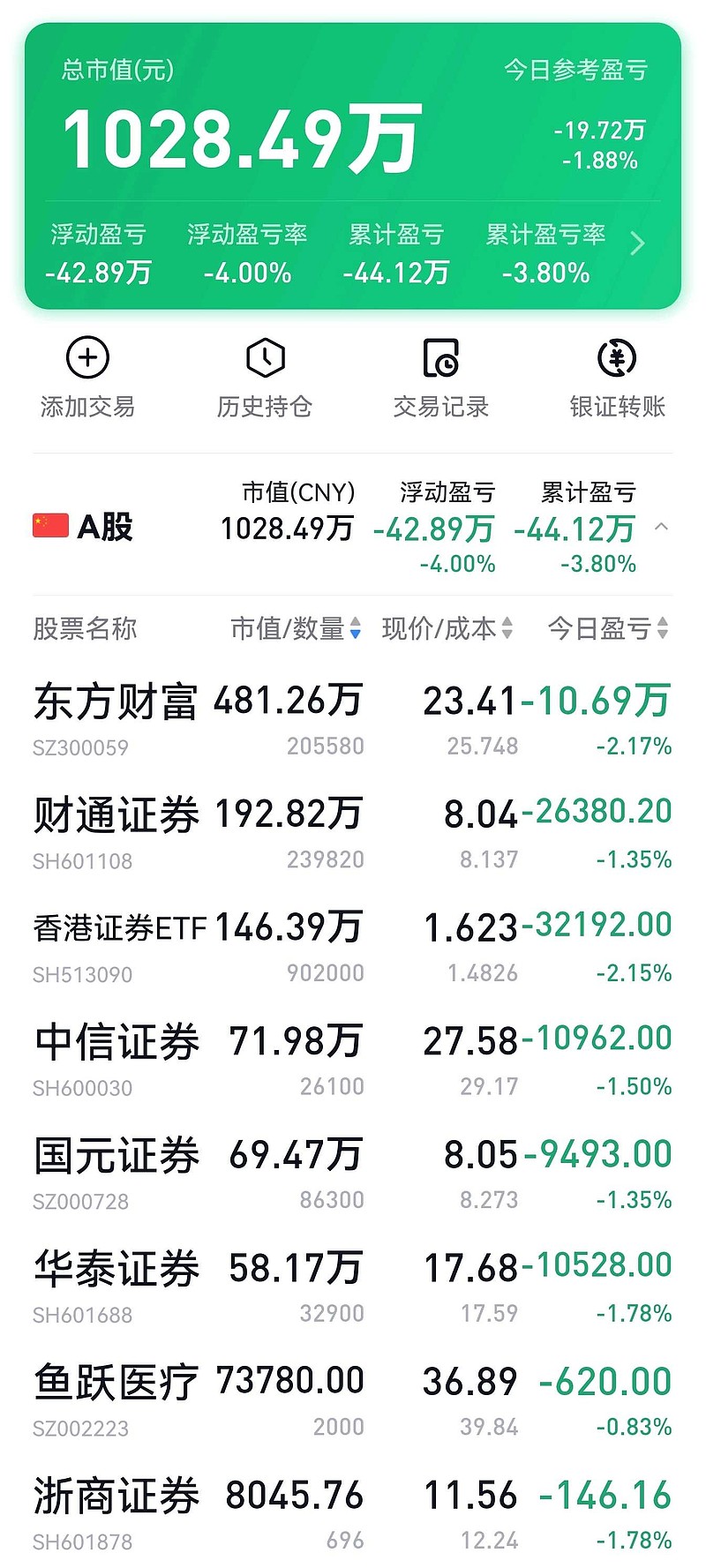Select the 中信证券 position
Image resolution: width=706 pixels, height=1568 pixels.
point(353,1060)
